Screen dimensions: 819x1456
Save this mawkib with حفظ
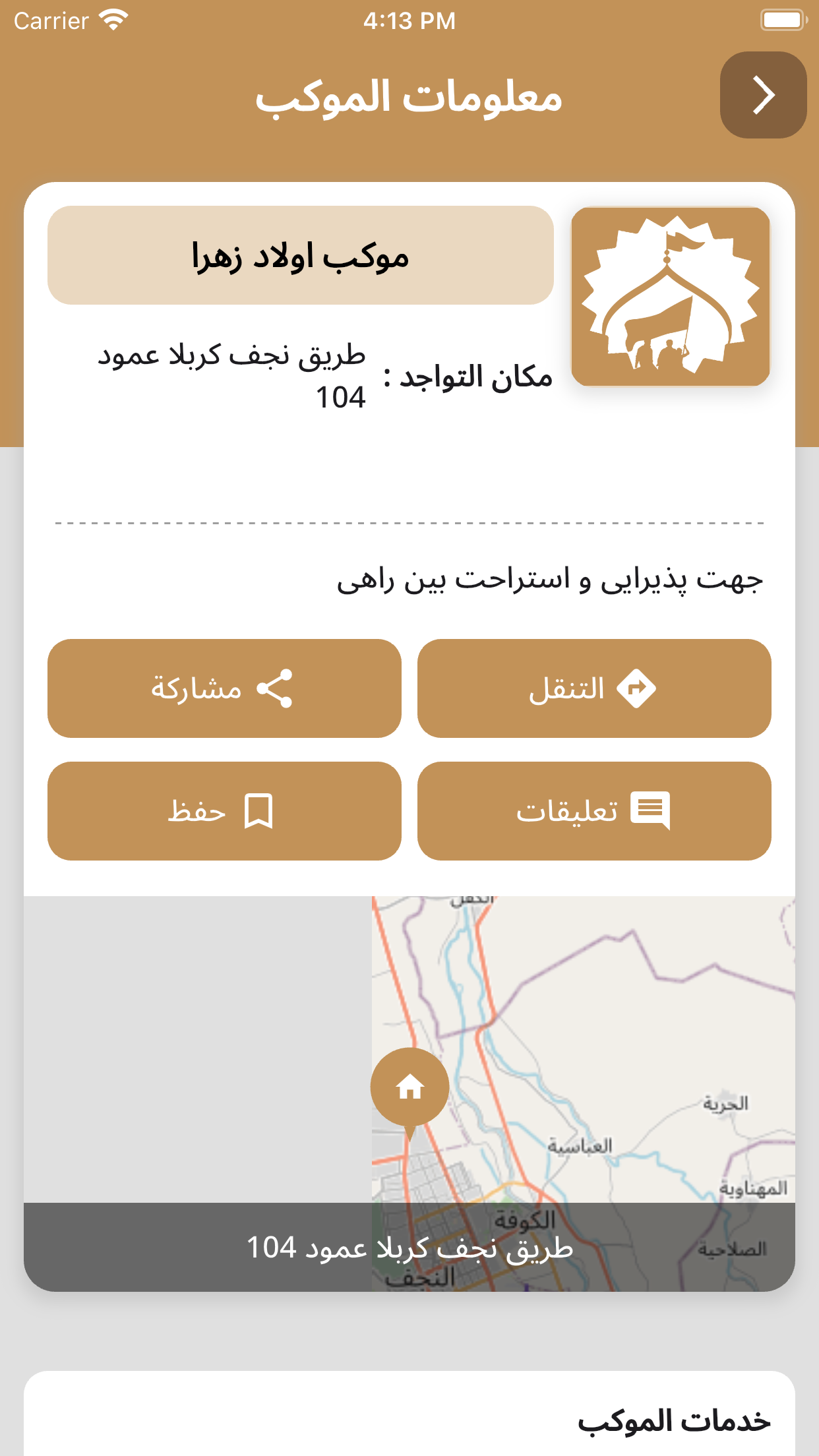[224, 811]
